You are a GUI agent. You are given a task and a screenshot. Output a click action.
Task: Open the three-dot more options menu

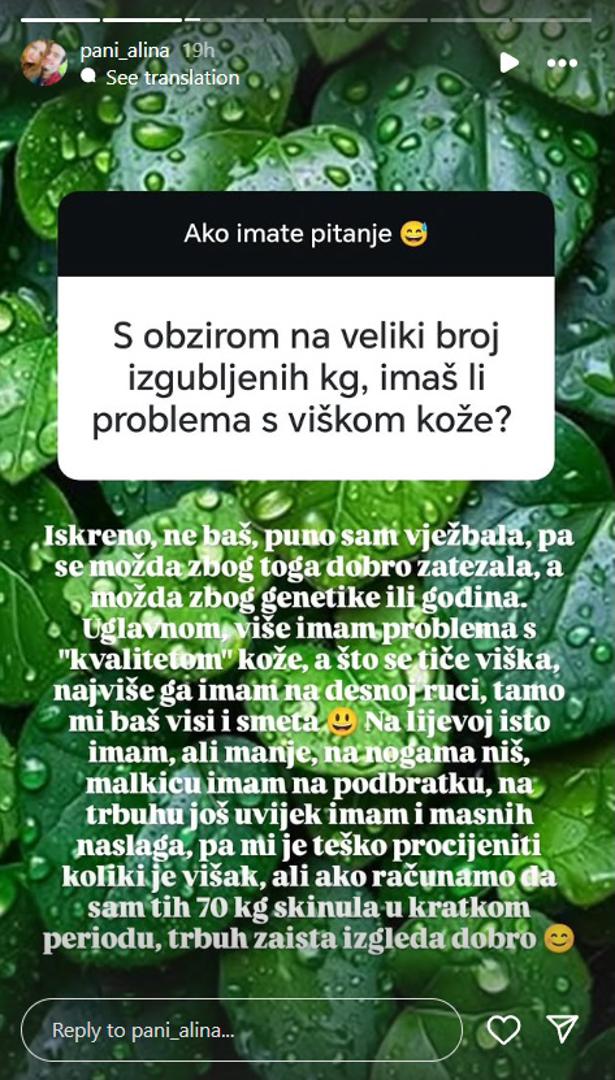click(x=563, y=62)
